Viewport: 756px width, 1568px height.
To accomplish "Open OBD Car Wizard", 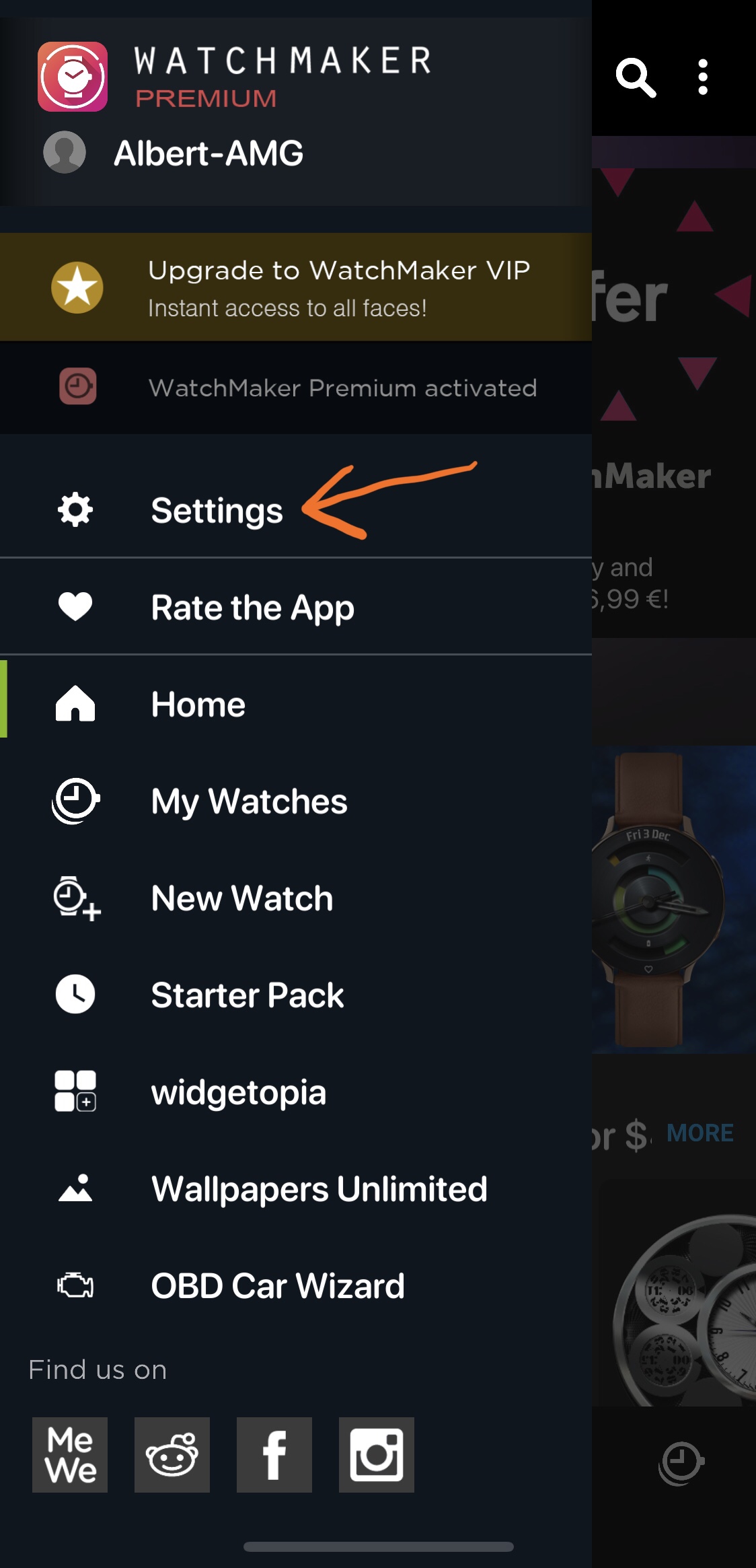I will point(277,1286).
